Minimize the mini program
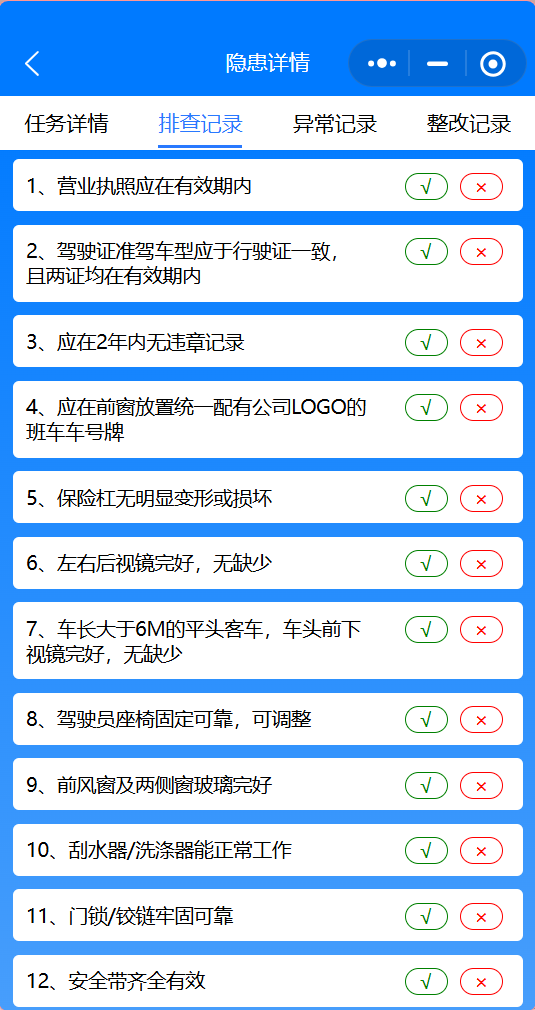Screen dimensions: 535x1010 pos(438,63)
